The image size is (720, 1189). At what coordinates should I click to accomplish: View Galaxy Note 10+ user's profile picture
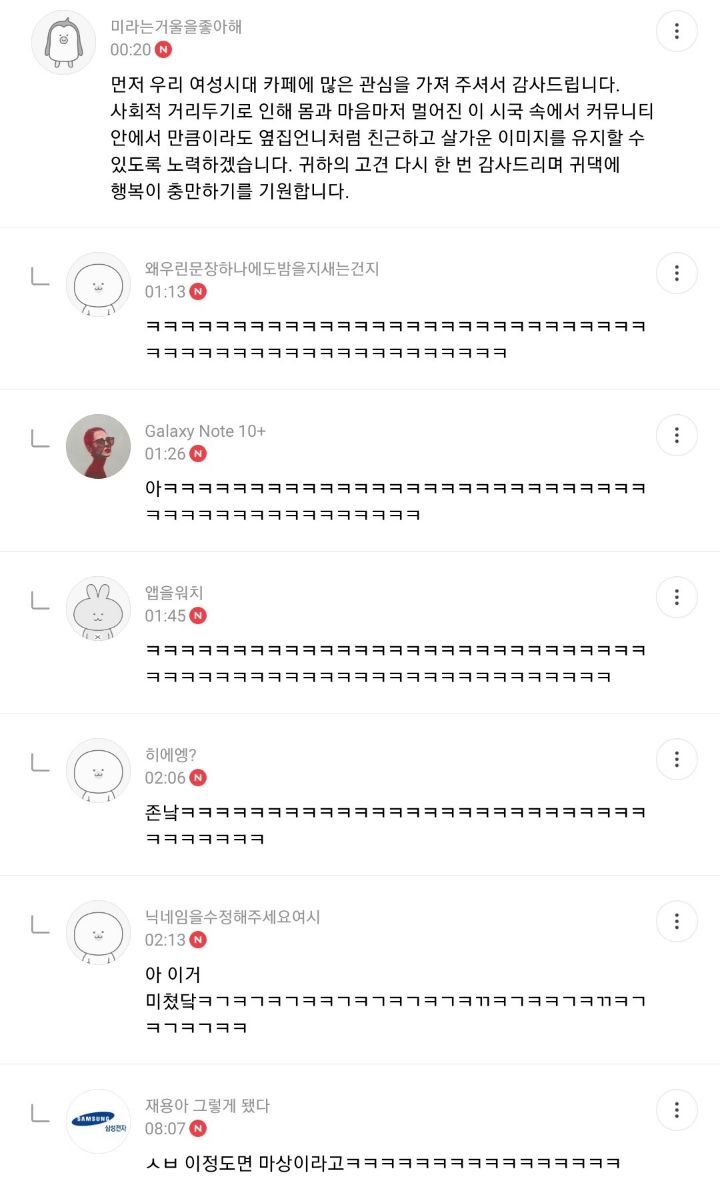click(x=98, y=446)
